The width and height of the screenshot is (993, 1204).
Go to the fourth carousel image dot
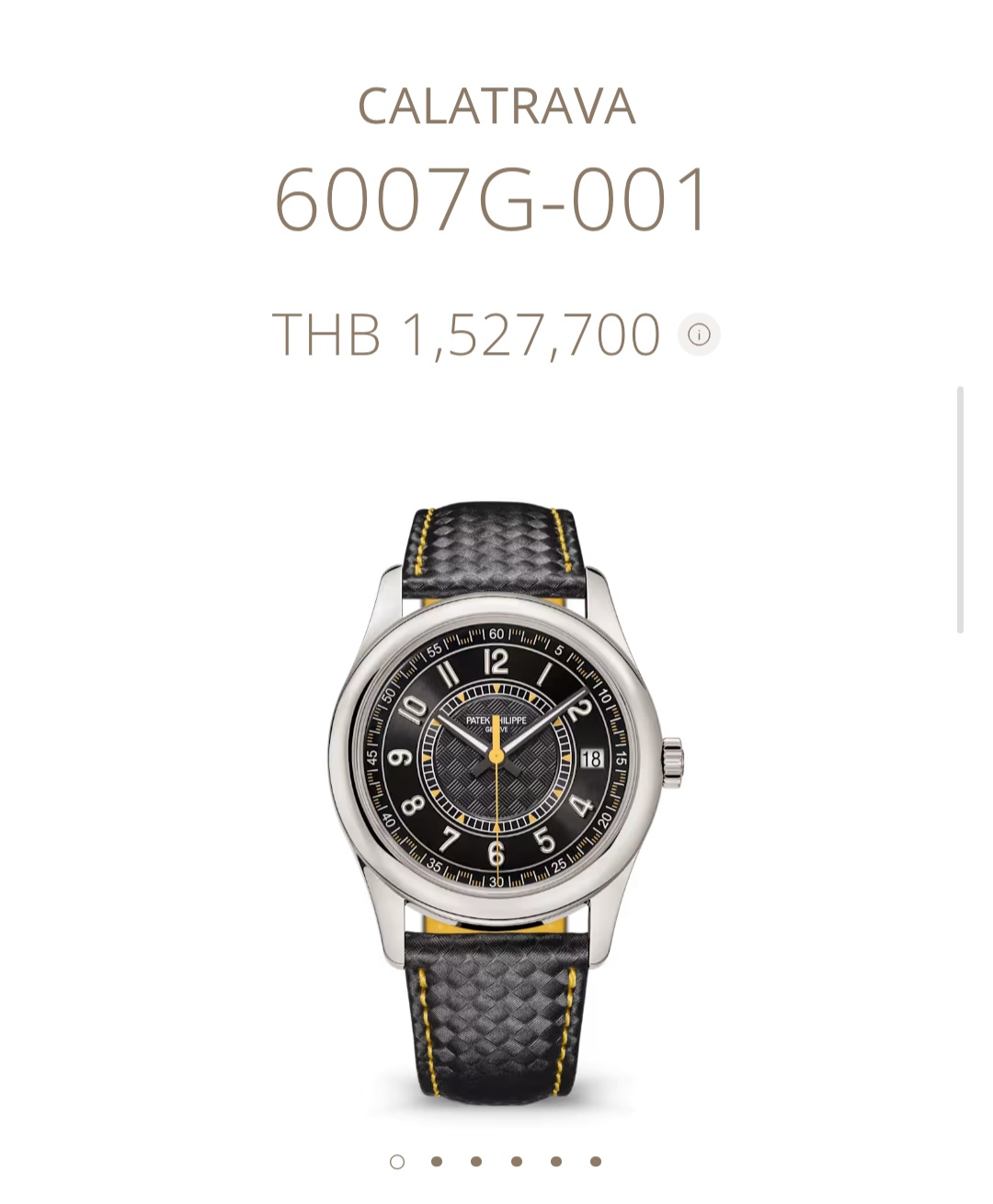[517, 1162]
